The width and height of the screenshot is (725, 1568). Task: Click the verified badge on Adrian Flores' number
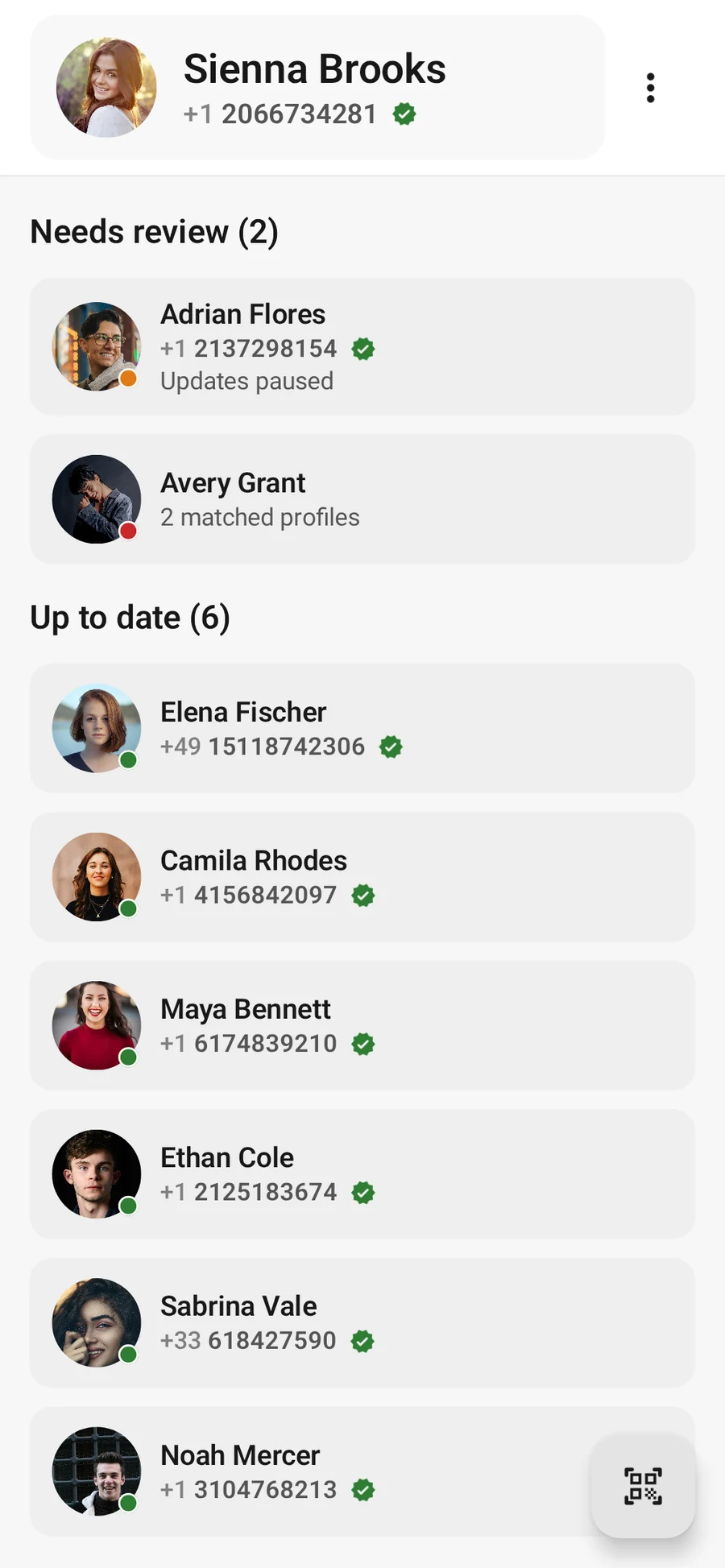362,349
